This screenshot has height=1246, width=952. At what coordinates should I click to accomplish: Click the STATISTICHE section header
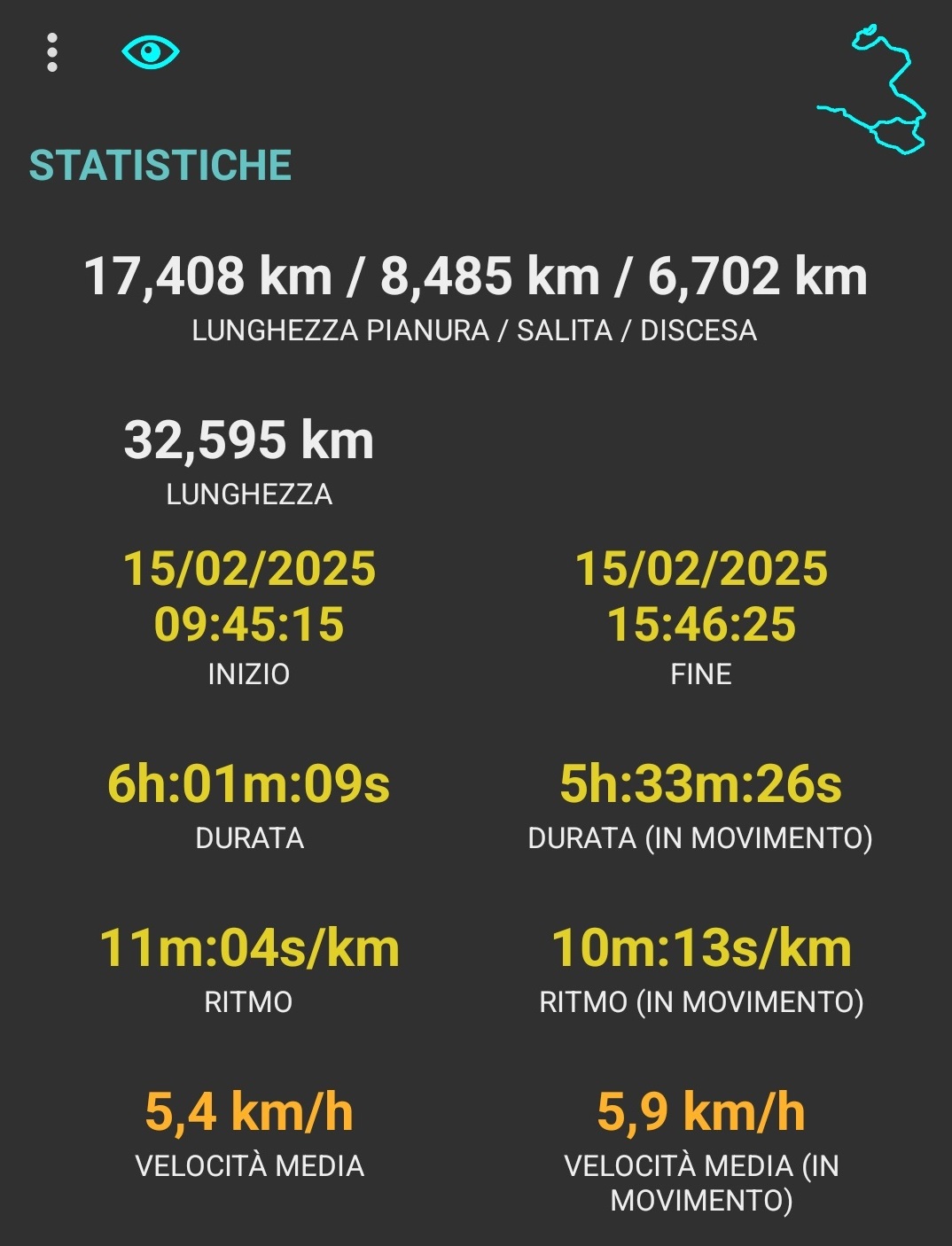pos(159,165)
